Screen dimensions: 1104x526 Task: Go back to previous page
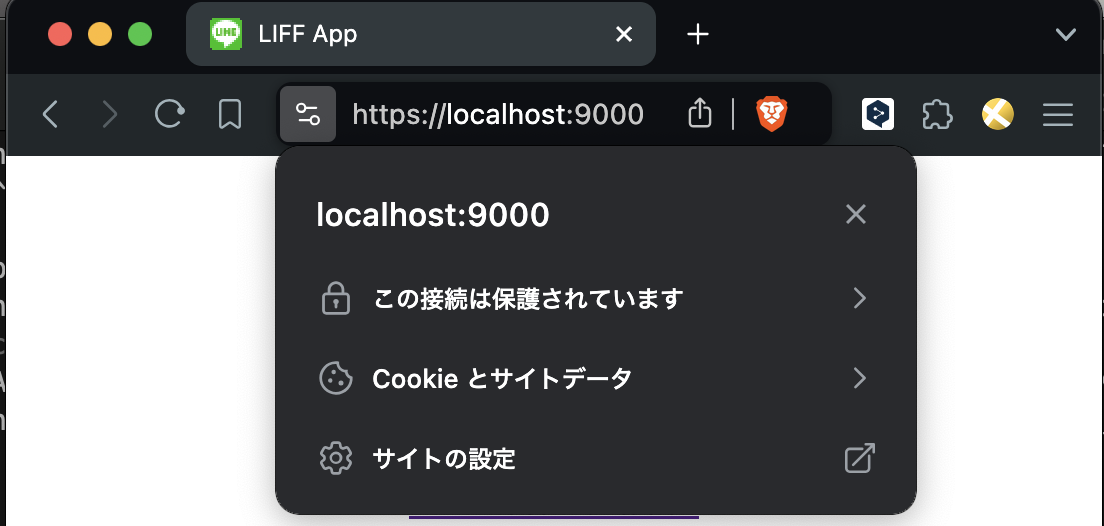coord(51,115)
